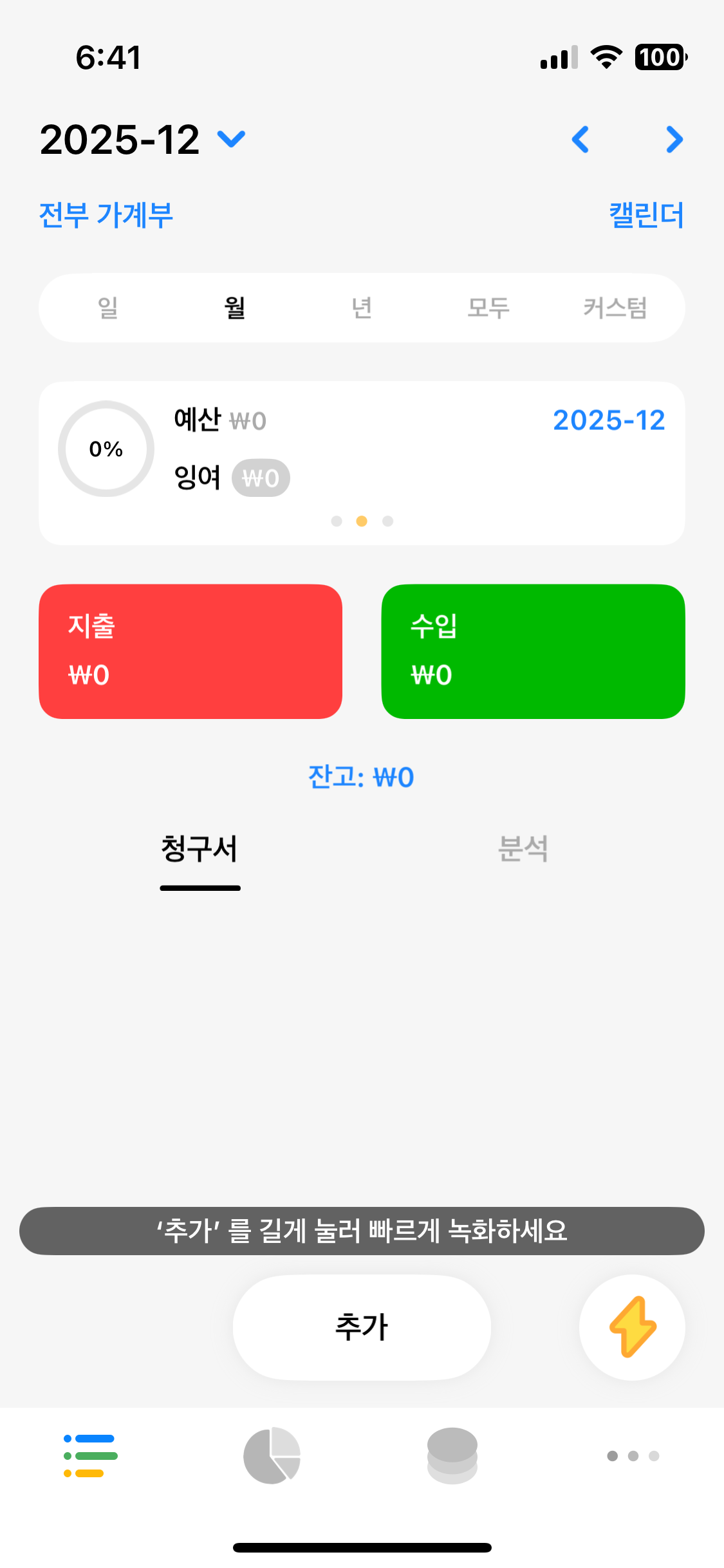724x1568 pixels.
Task: Switch to the 년 period tab
Action: click(x=362, y=308)
